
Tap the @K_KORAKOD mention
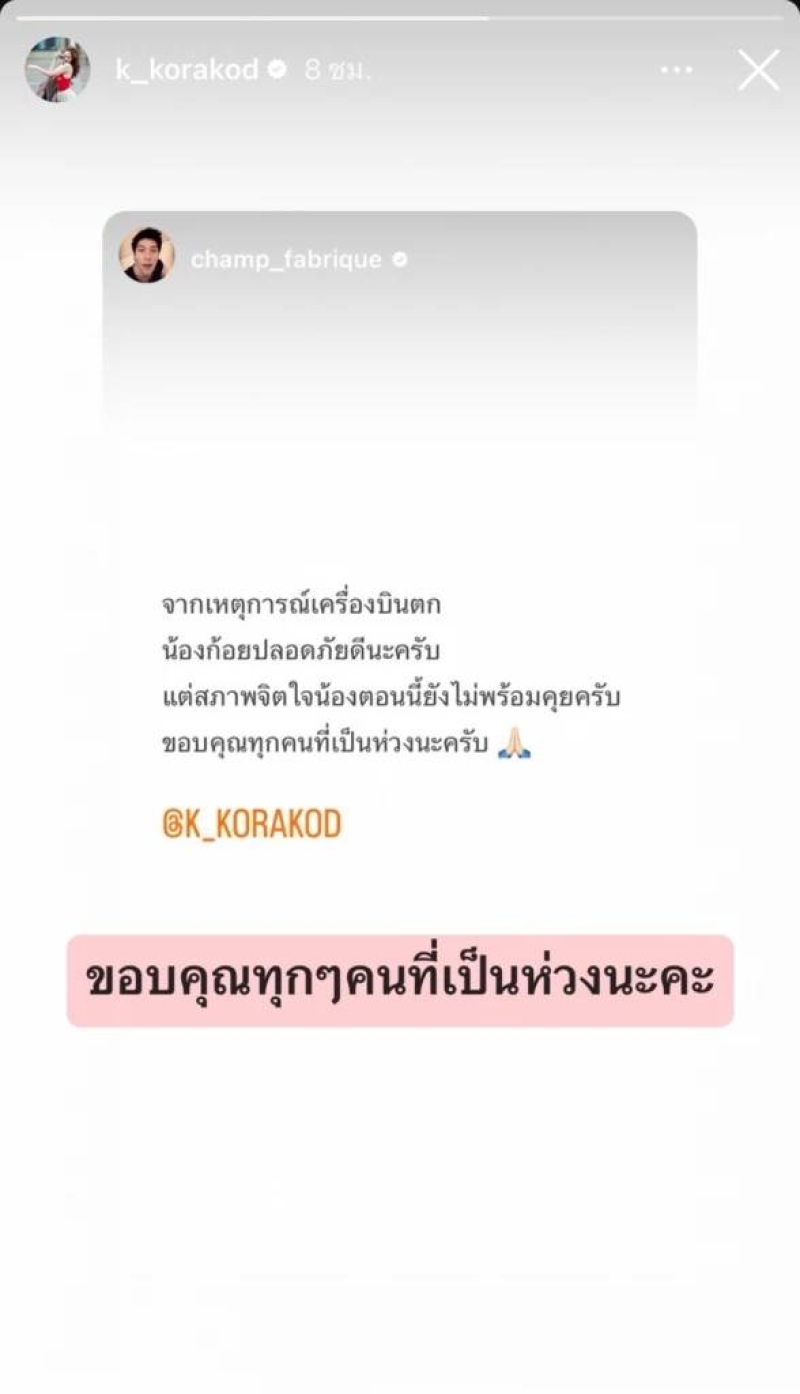(251, 823)
